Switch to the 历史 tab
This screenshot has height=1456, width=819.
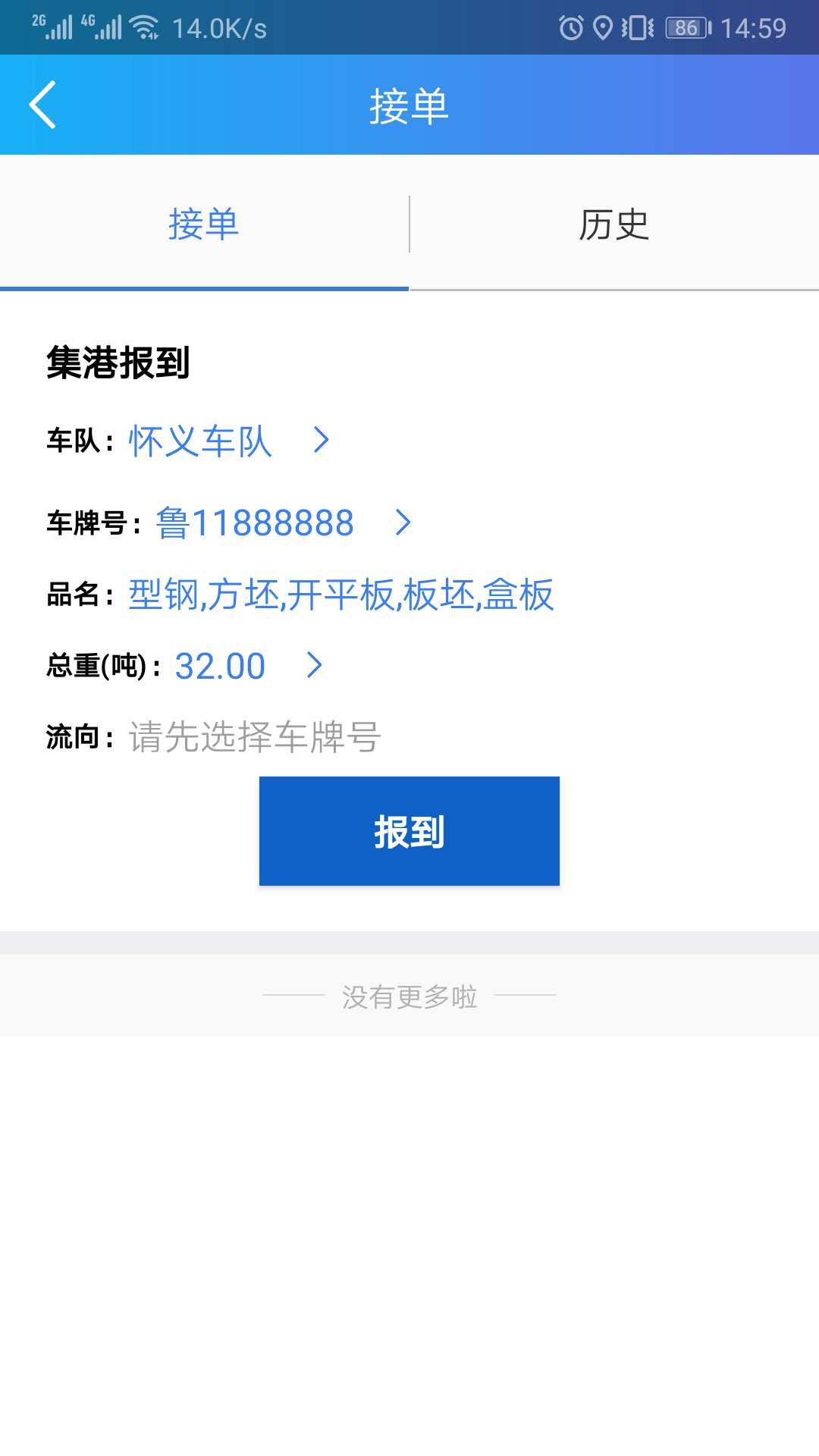coord(613,224)
